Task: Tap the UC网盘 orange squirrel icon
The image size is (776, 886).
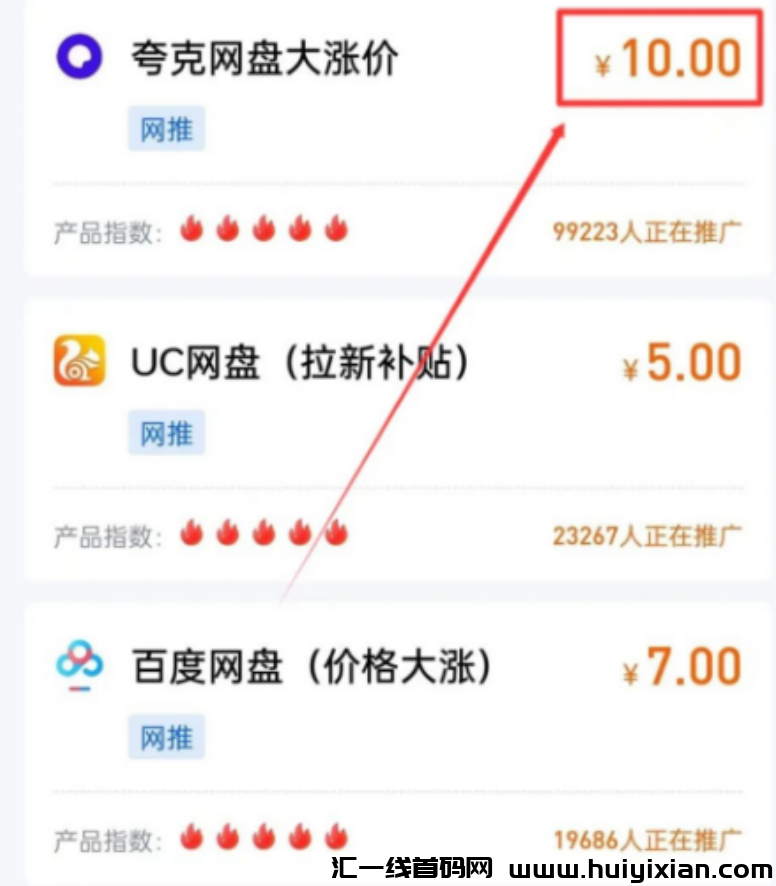Action: click(79, 361)
